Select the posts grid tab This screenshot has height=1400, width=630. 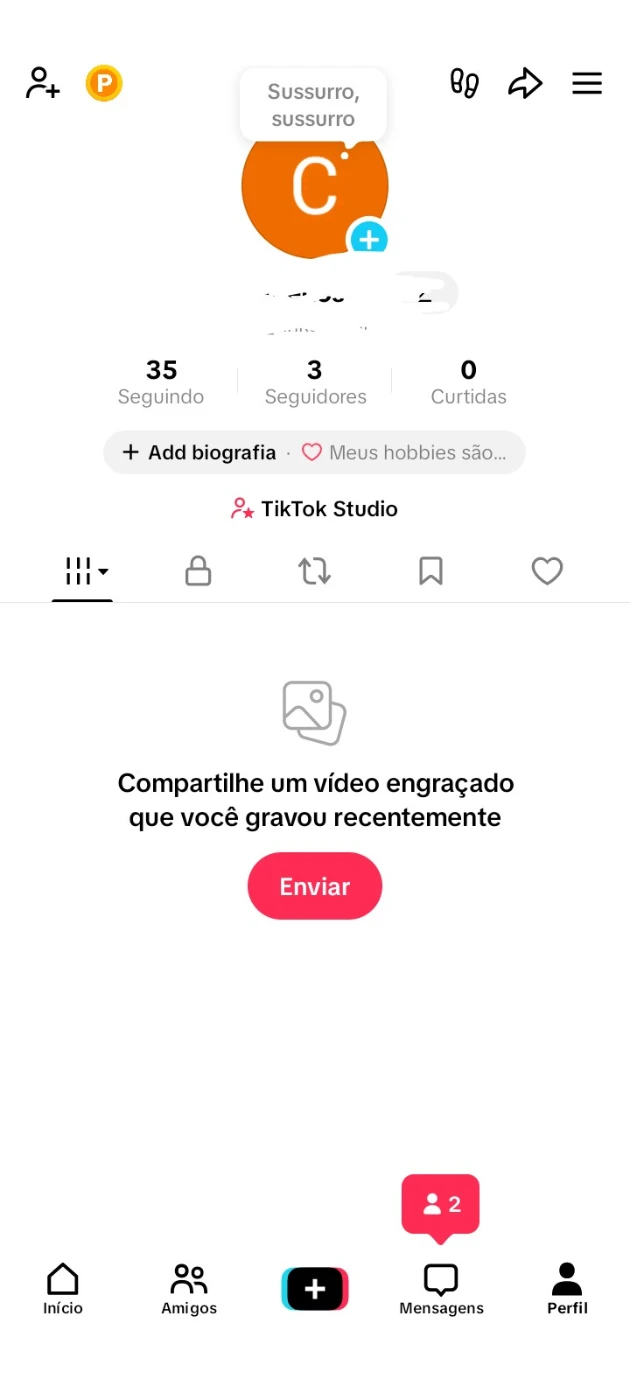pyautogui.click(x=83, y=572)
